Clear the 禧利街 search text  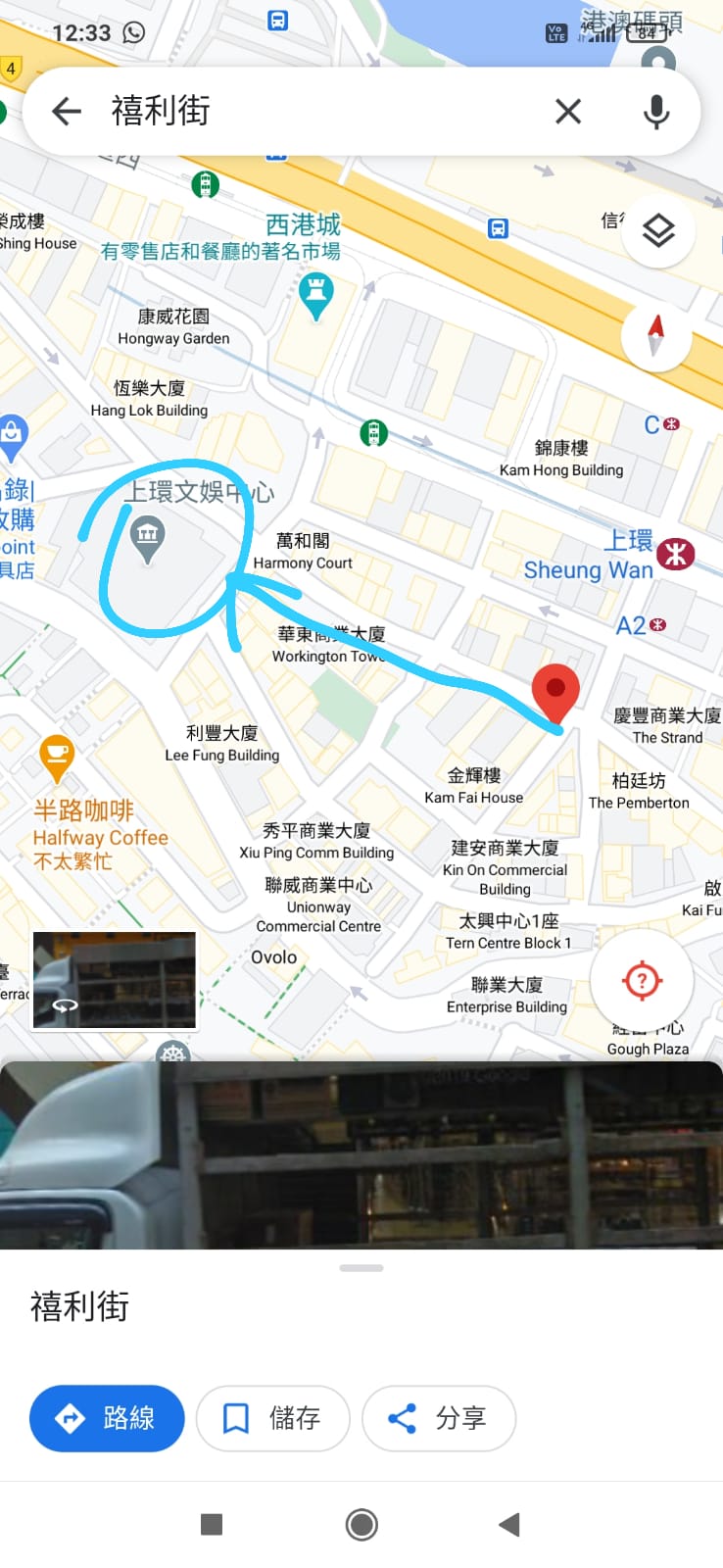[568, 111]
